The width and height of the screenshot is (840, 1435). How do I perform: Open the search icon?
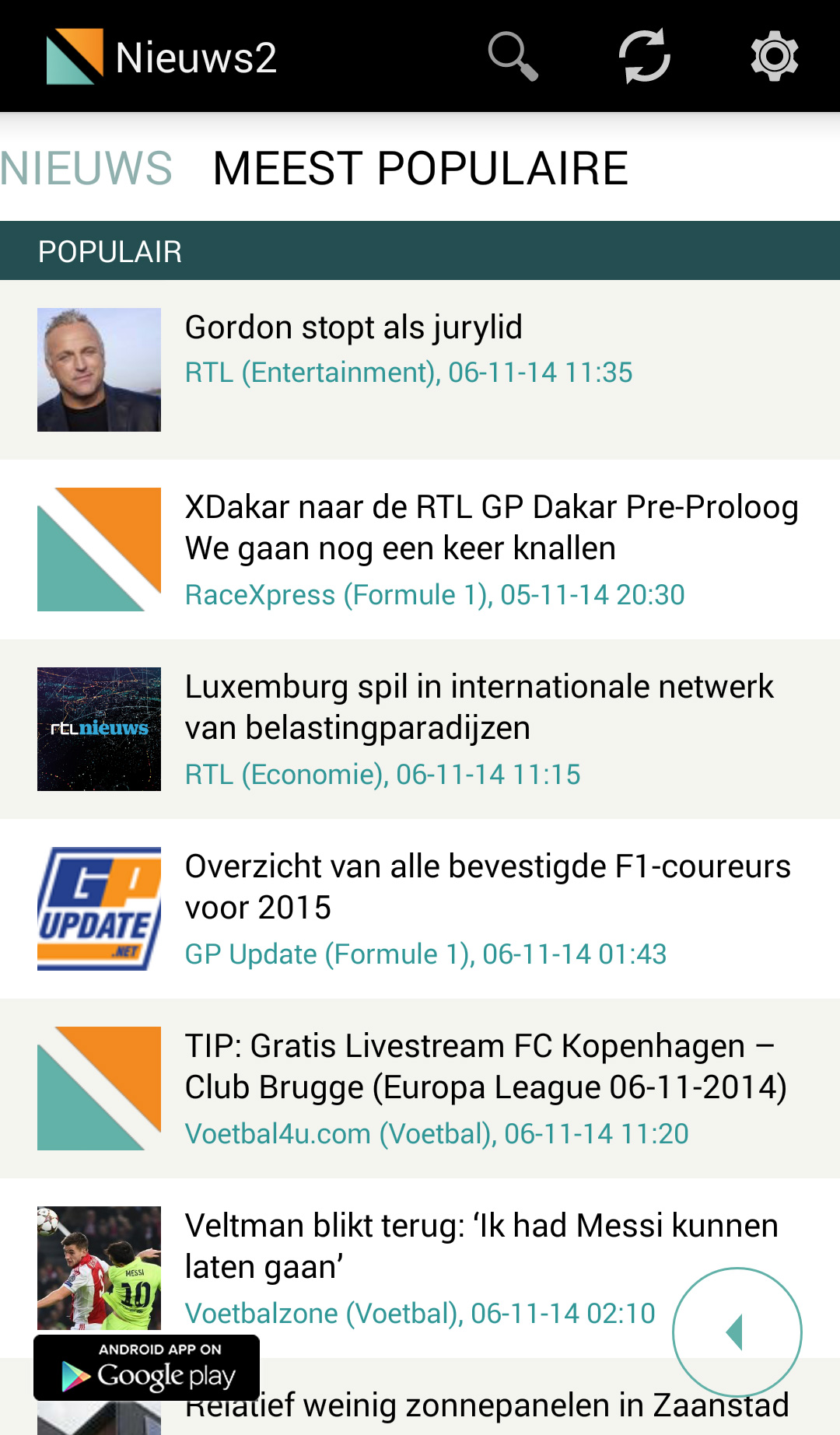pyautogui.click(x=513, y=56)
